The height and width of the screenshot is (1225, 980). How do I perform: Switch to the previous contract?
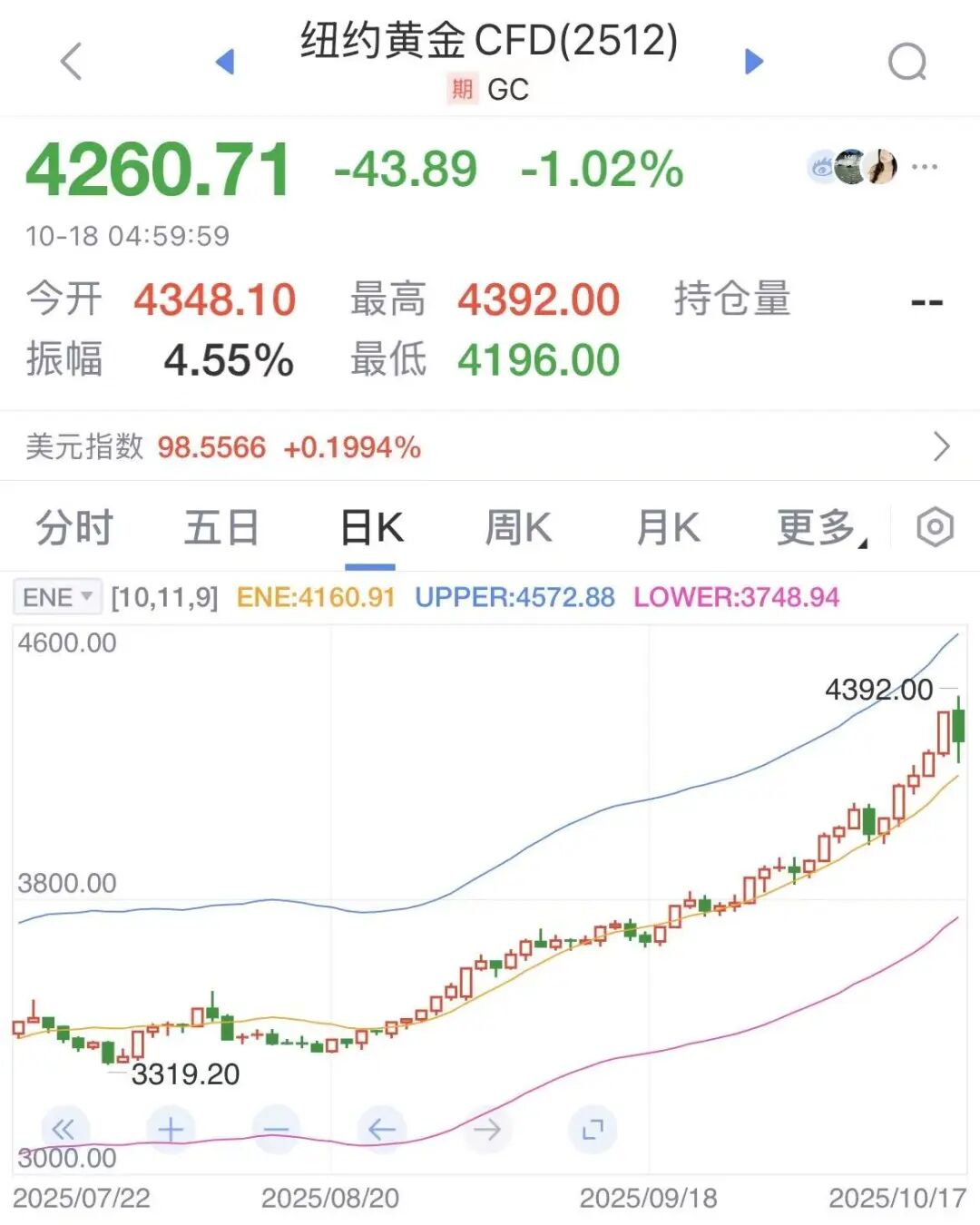pyautogui.click(x=225, y=62)
